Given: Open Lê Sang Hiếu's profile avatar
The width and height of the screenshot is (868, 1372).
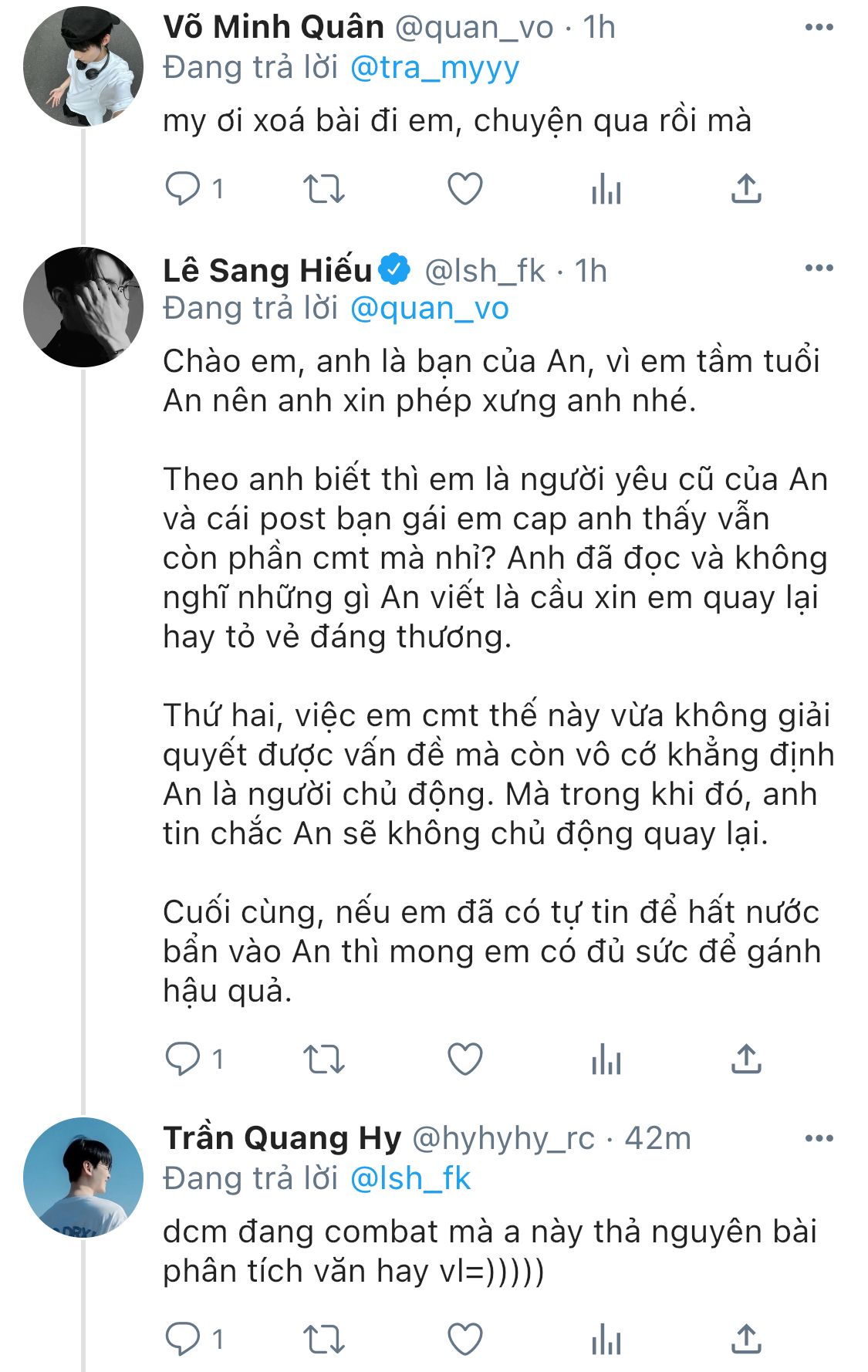Looking at the screenshot, I should (x=83, y=306).
